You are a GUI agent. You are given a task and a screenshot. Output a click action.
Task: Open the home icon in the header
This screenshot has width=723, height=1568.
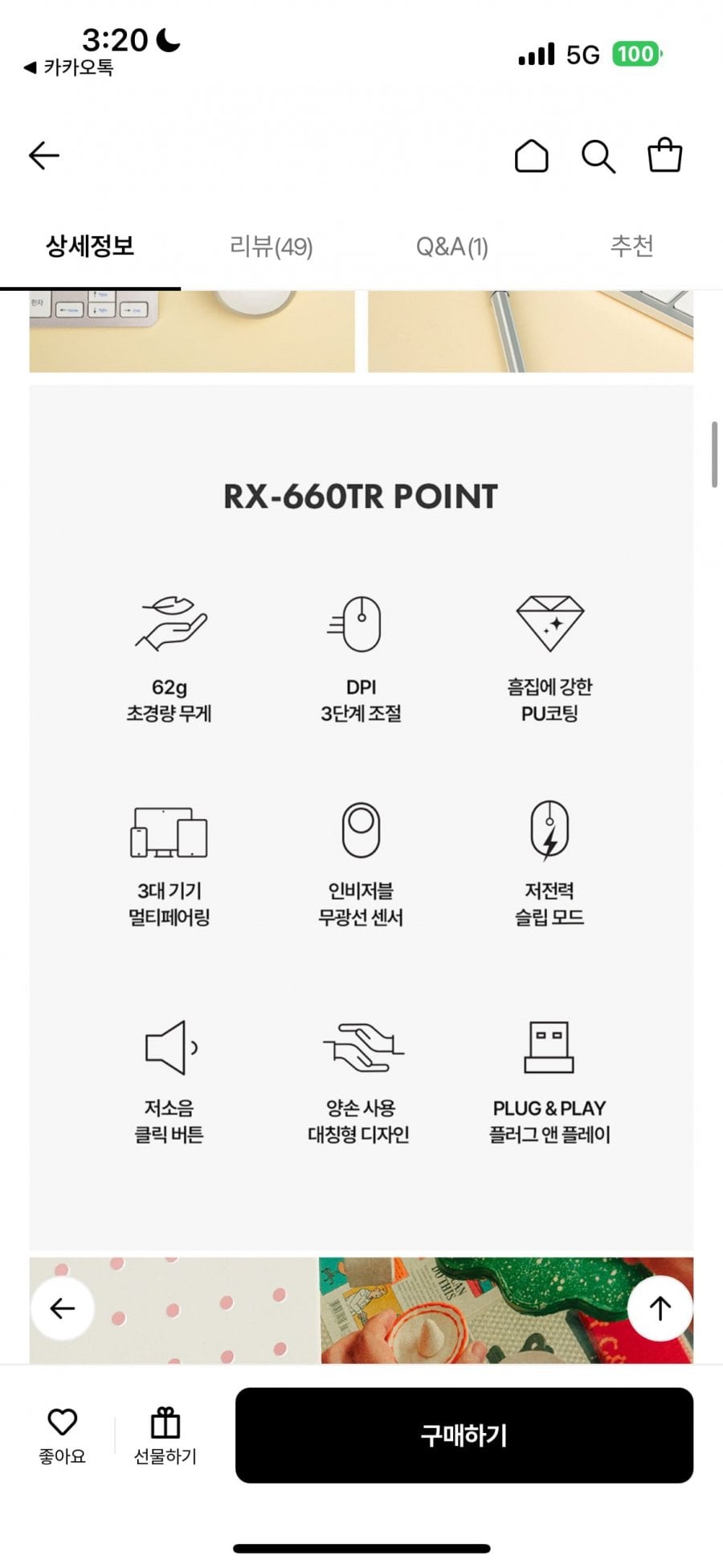click(x=531, y=156)
